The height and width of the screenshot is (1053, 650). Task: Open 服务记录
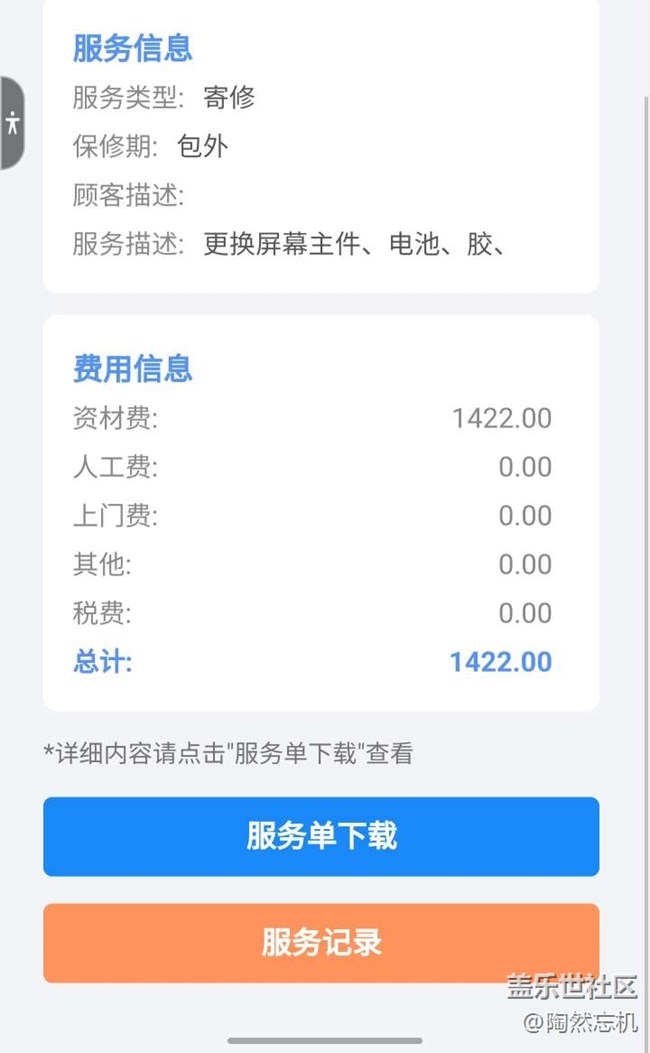[x=321, y=943]
